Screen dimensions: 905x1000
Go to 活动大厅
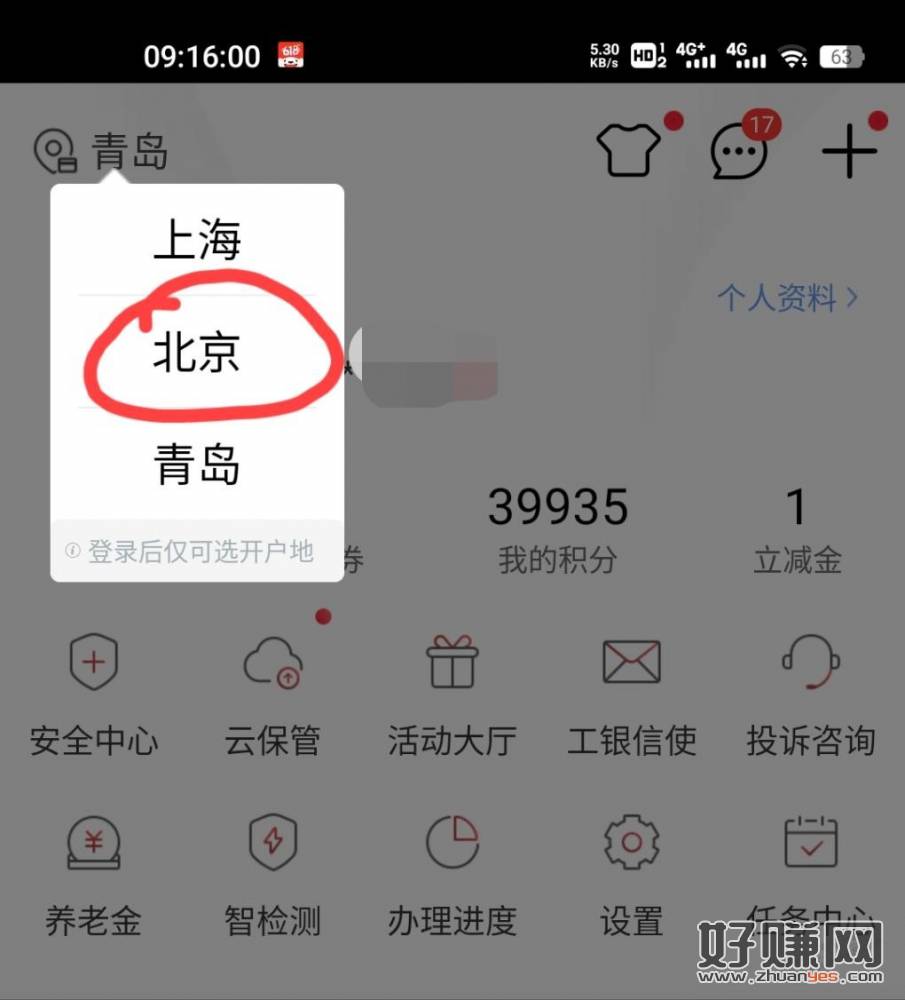[452, 690]
